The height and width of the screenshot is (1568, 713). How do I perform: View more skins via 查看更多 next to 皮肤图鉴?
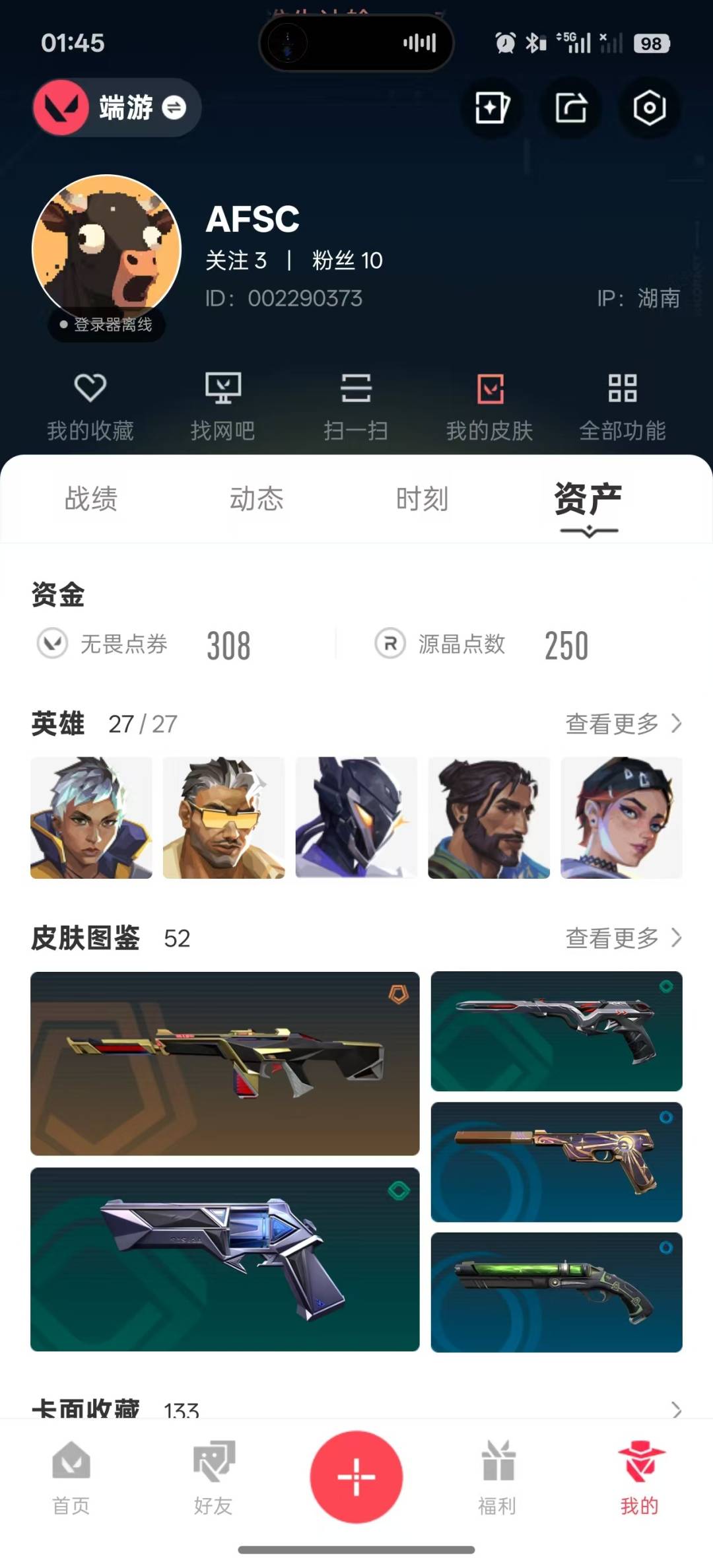tap(624, 937)
